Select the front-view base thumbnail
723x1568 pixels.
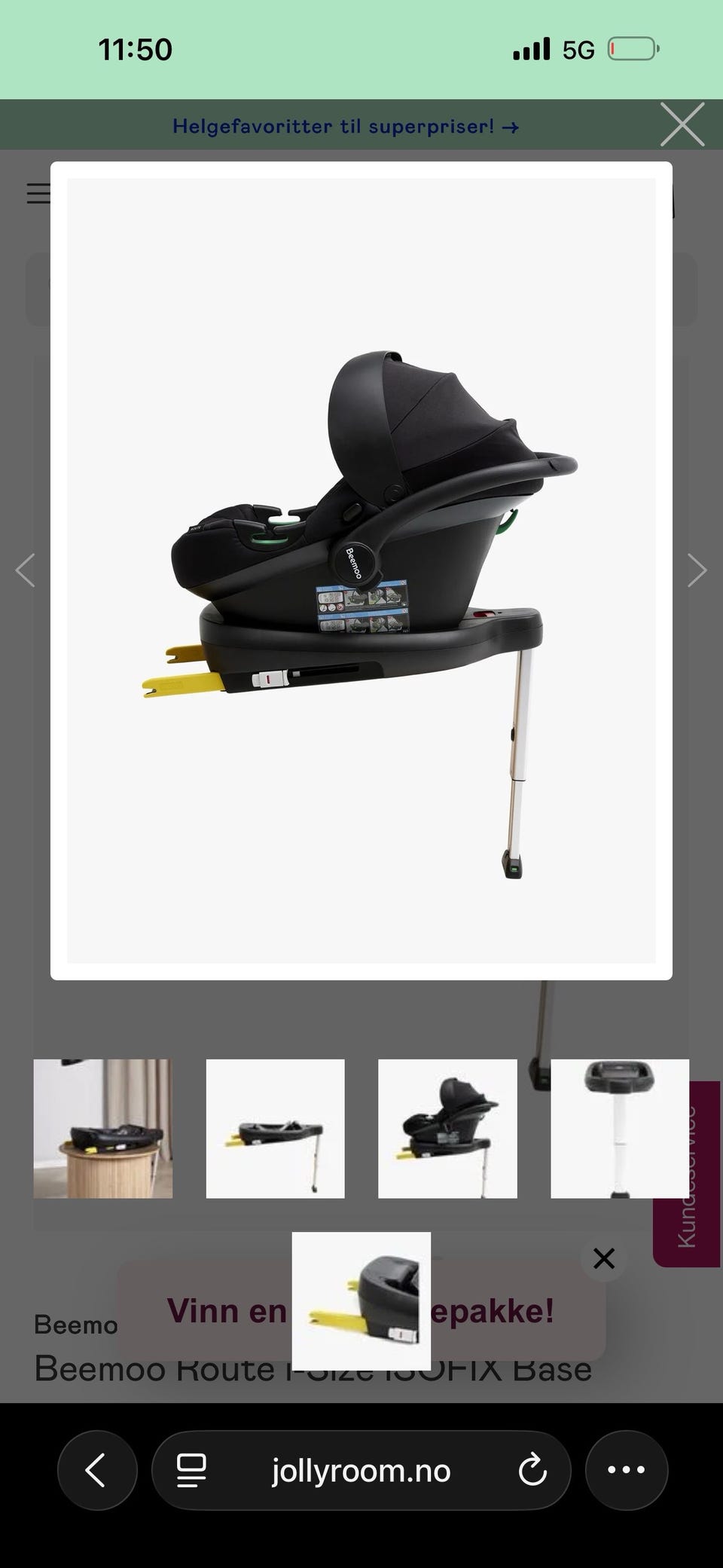(620, 1129)
